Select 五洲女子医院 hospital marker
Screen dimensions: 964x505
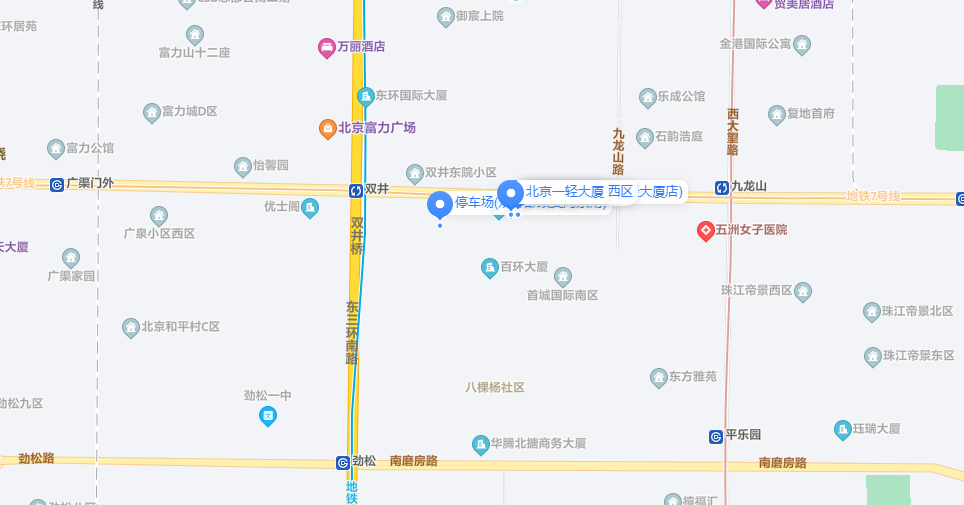tap(705, 230)
